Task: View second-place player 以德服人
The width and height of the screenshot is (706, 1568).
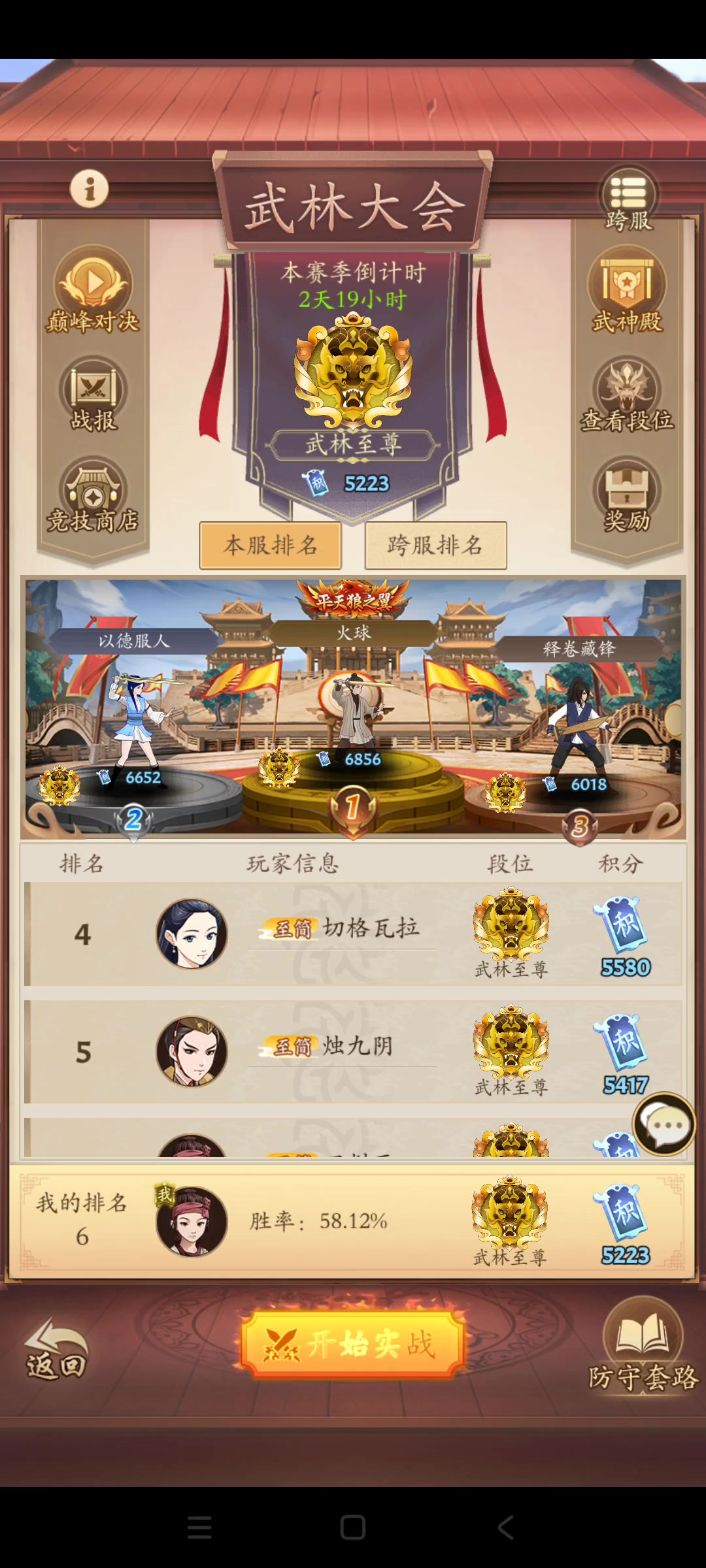Action: tap(135, 719)
